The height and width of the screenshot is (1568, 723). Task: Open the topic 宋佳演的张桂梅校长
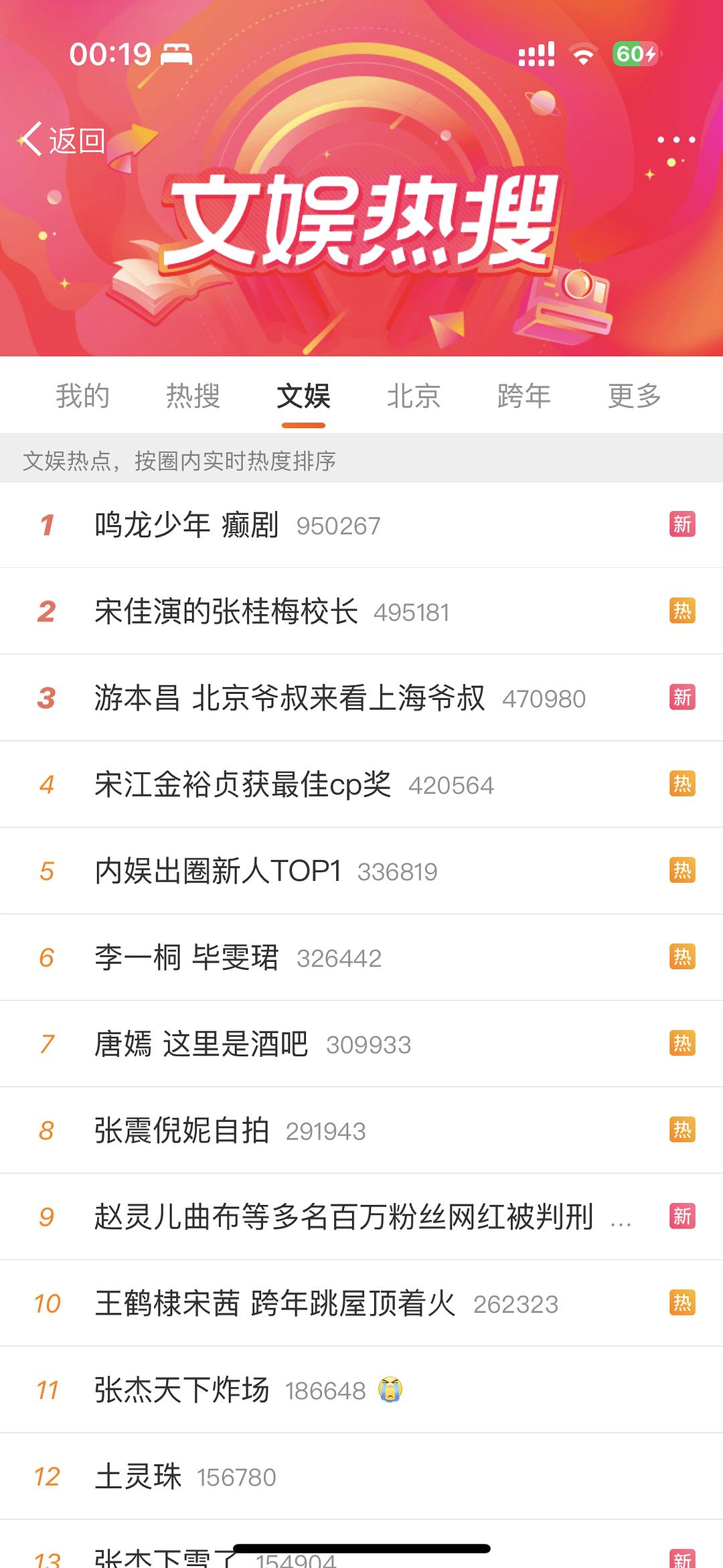[x=226, y=612]
